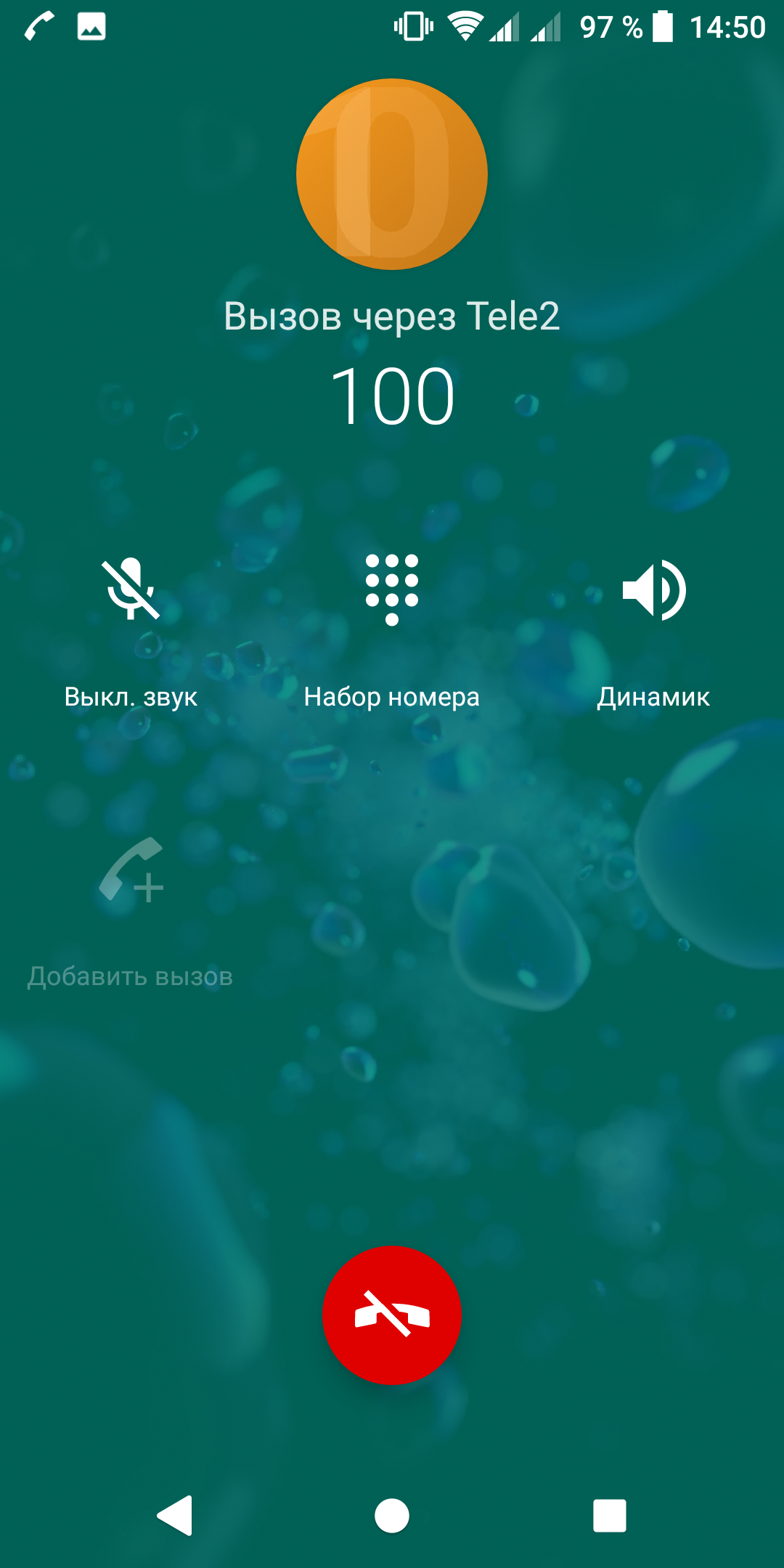The image size is (784, 1568).
Task: Go back using navigation bar
Action: coord(175,1516)
